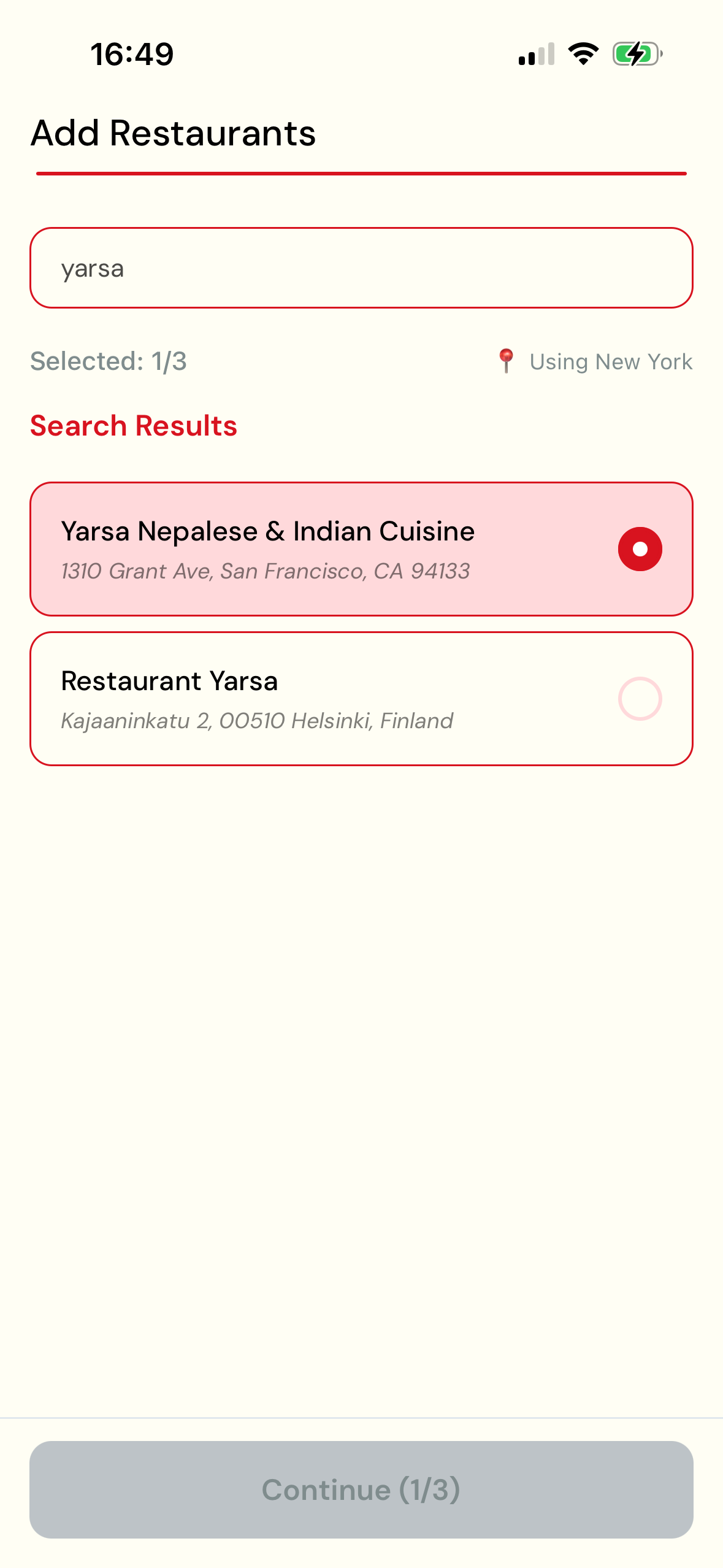Open the Using New York location selector

[x=611, y=361]
